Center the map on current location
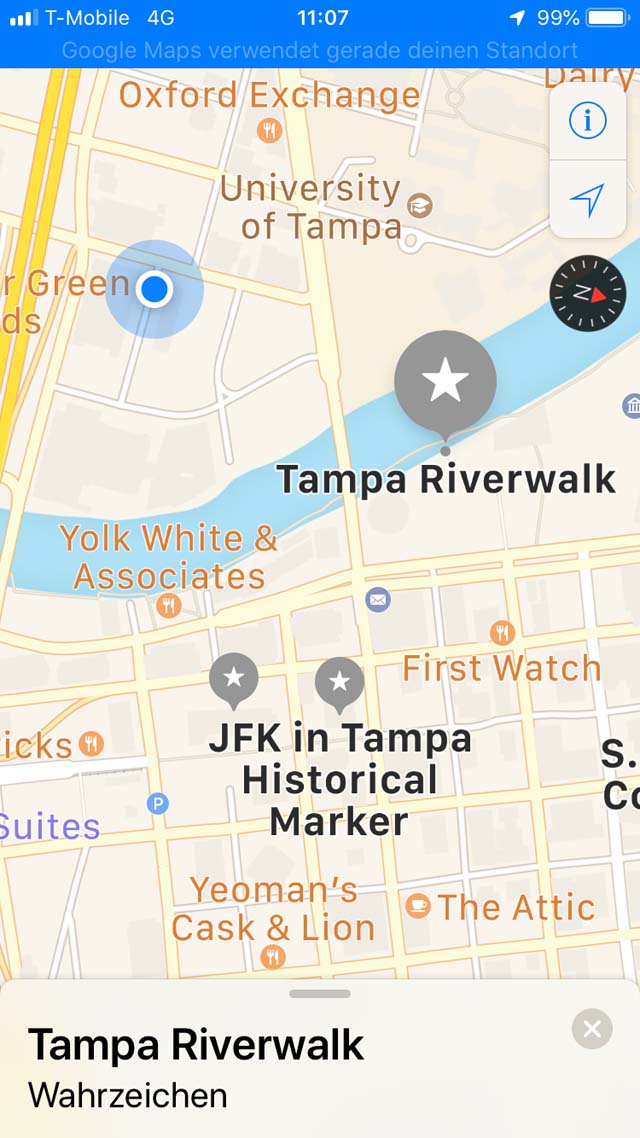Screen dimensions: 640x1138 coord(587,200)
